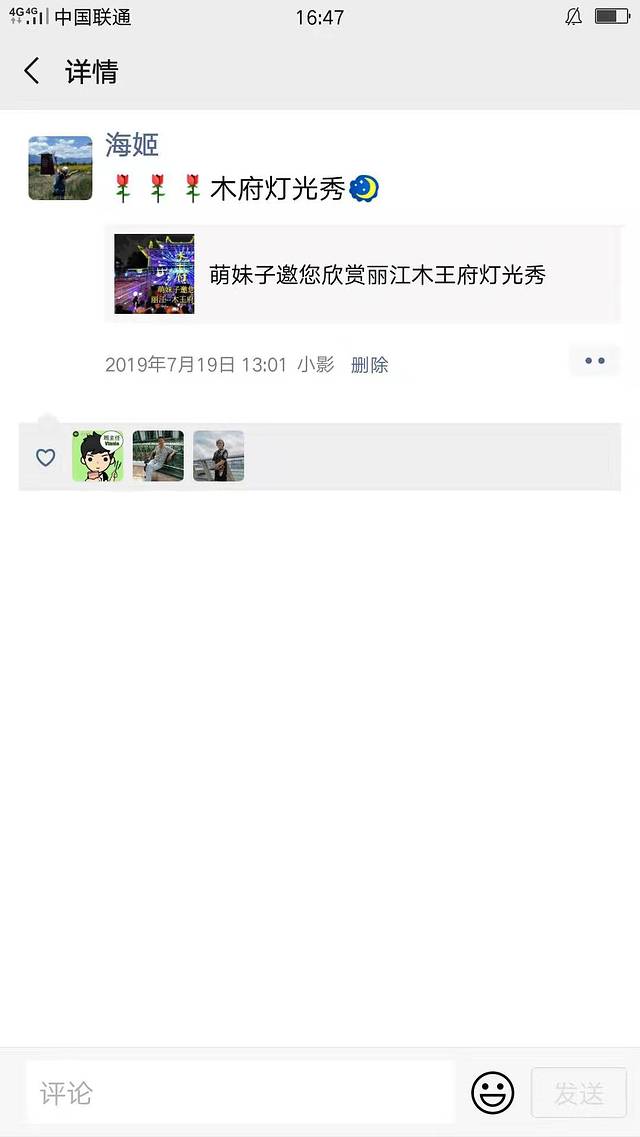Send the comment with 发送

579,1093
